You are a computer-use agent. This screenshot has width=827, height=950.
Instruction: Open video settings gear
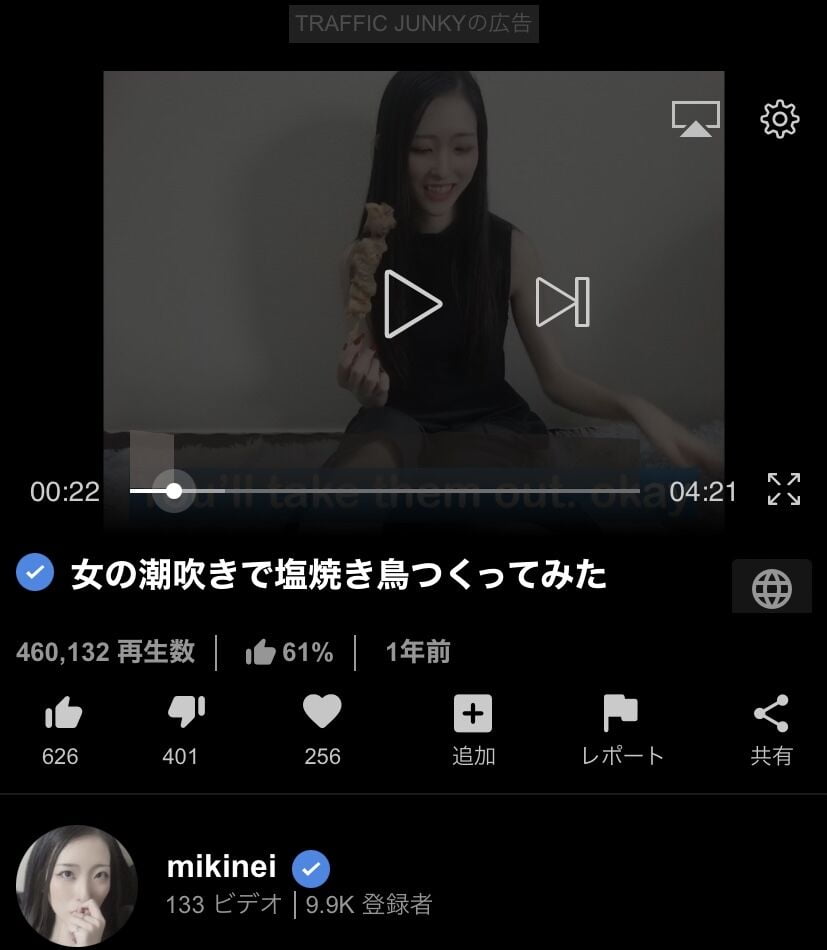tap(779, 119)
